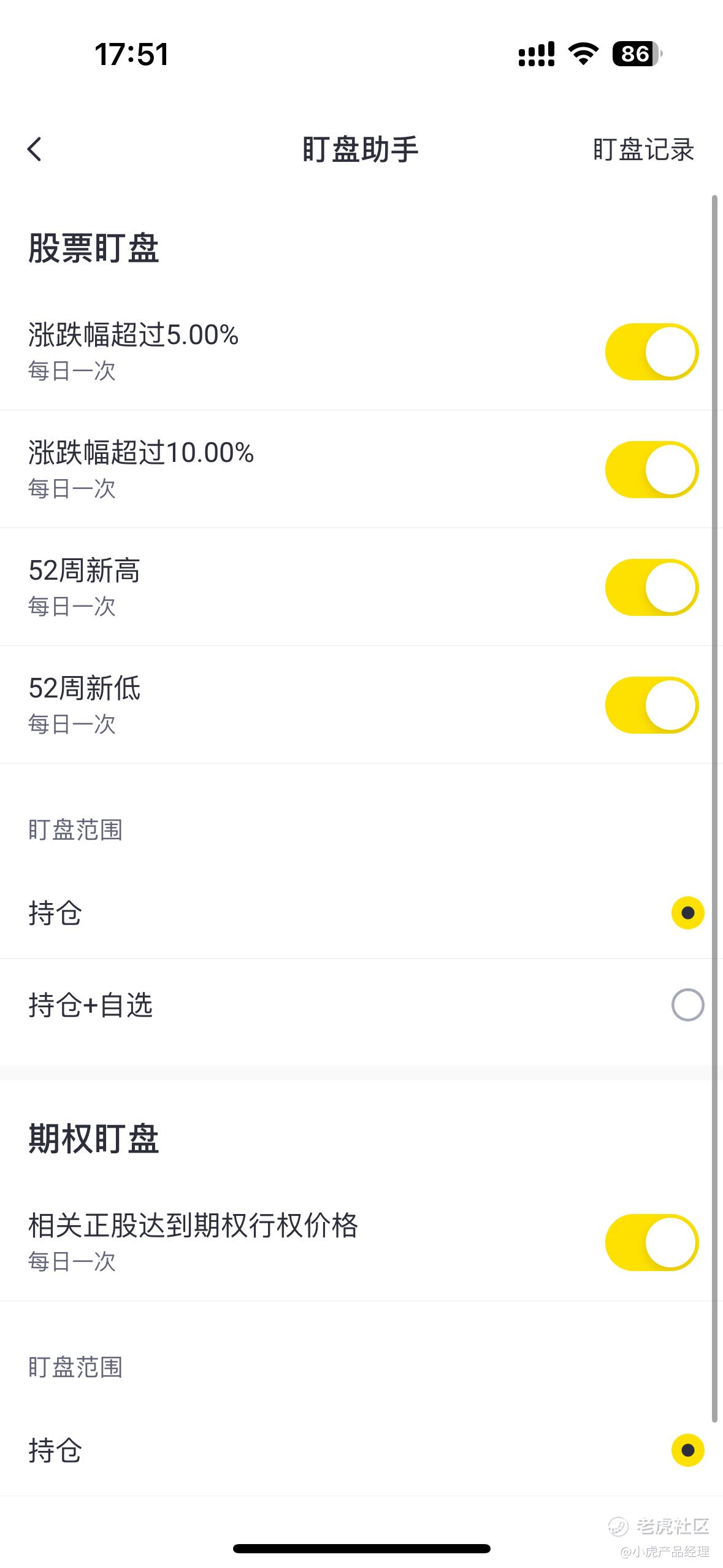Screen dimensions: 723x1568
Task: Go back using the arrow icon
Action: tap(35, 149)
